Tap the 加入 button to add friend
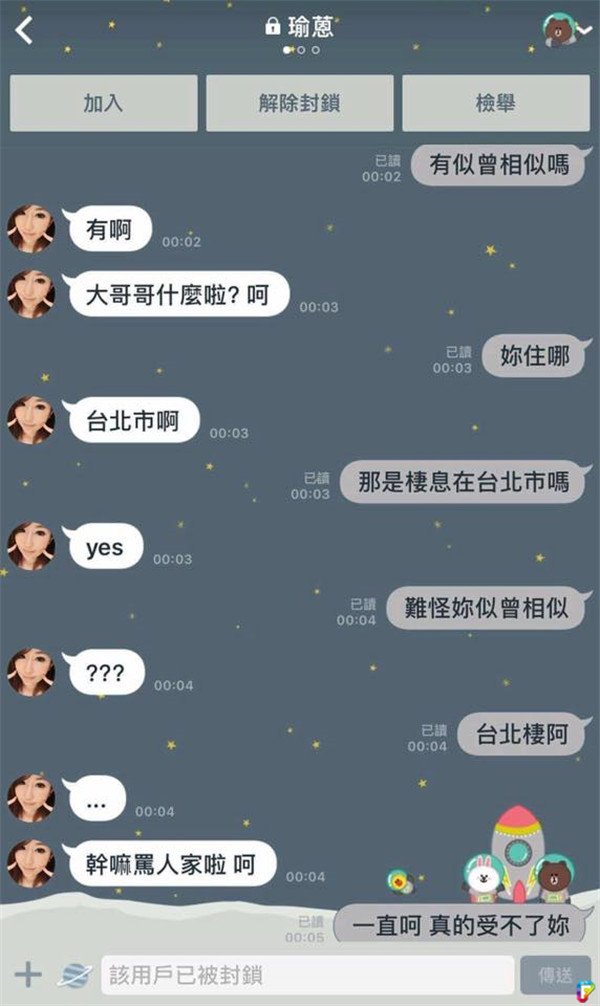The image size is (600, 1006). (103, 103)
